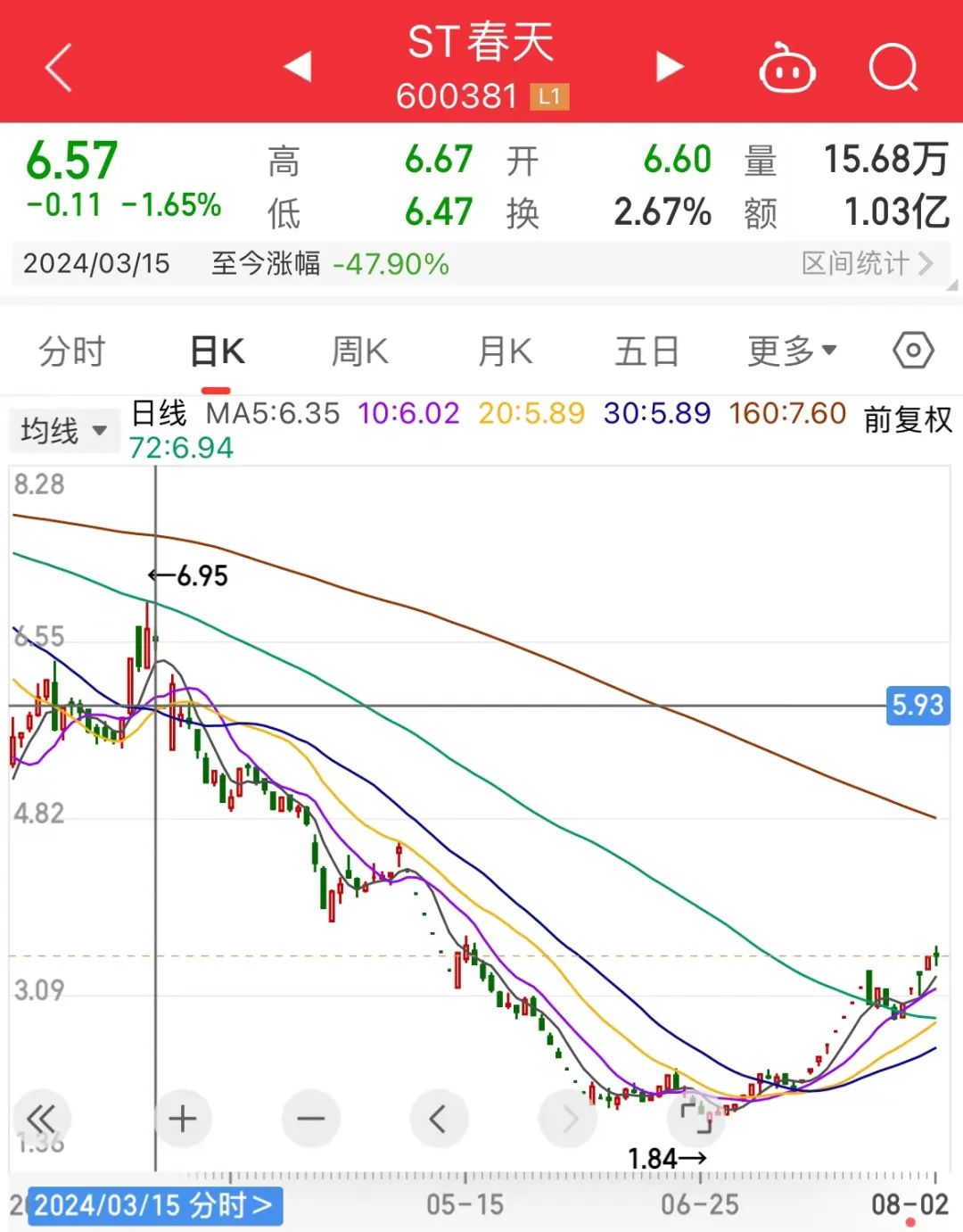
Task: Expand the 均线 indicator dropdown
Action: coord(63,431)
